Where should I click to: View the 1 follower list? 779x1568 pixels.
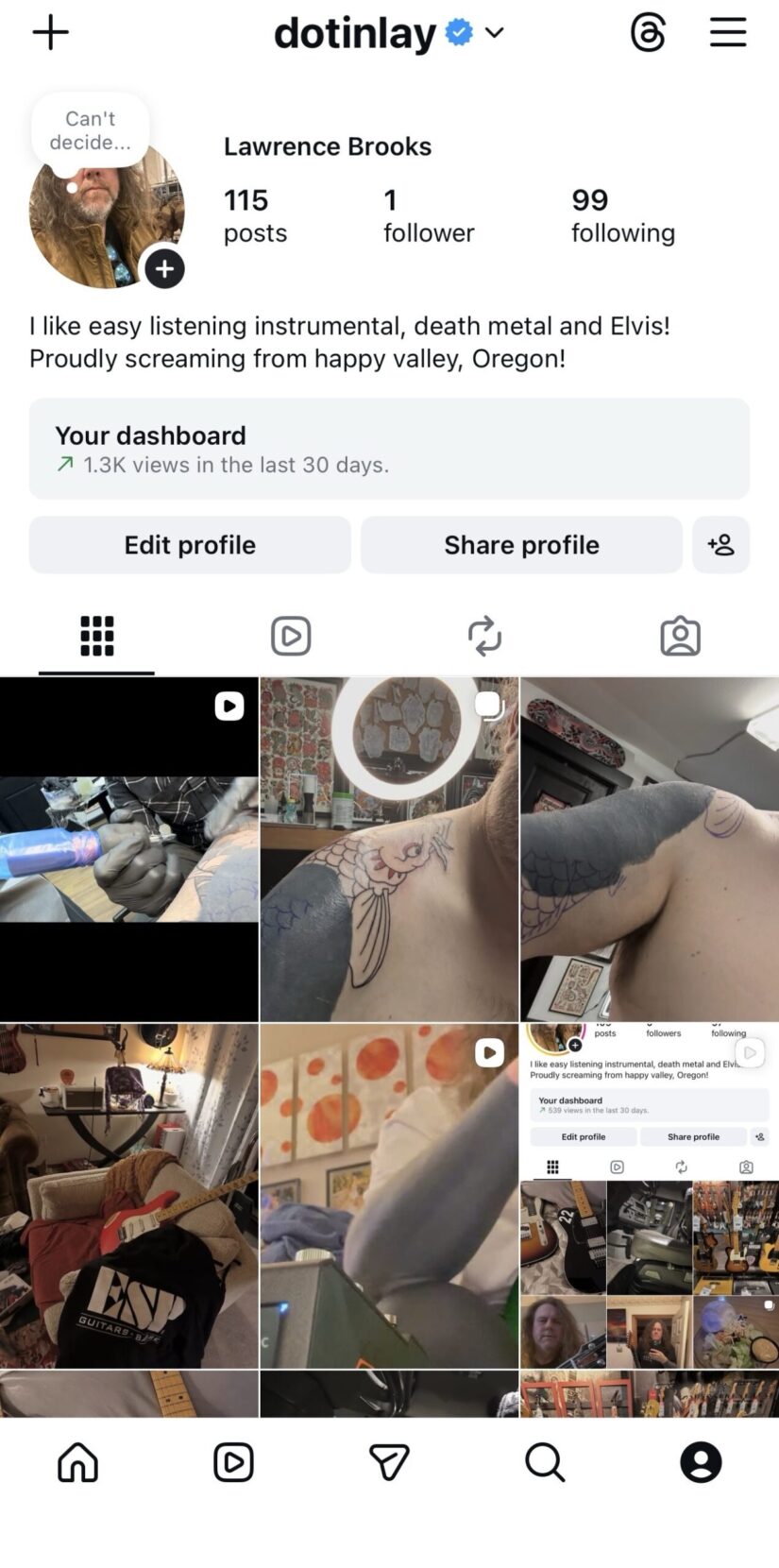click(x=428, y=215)
